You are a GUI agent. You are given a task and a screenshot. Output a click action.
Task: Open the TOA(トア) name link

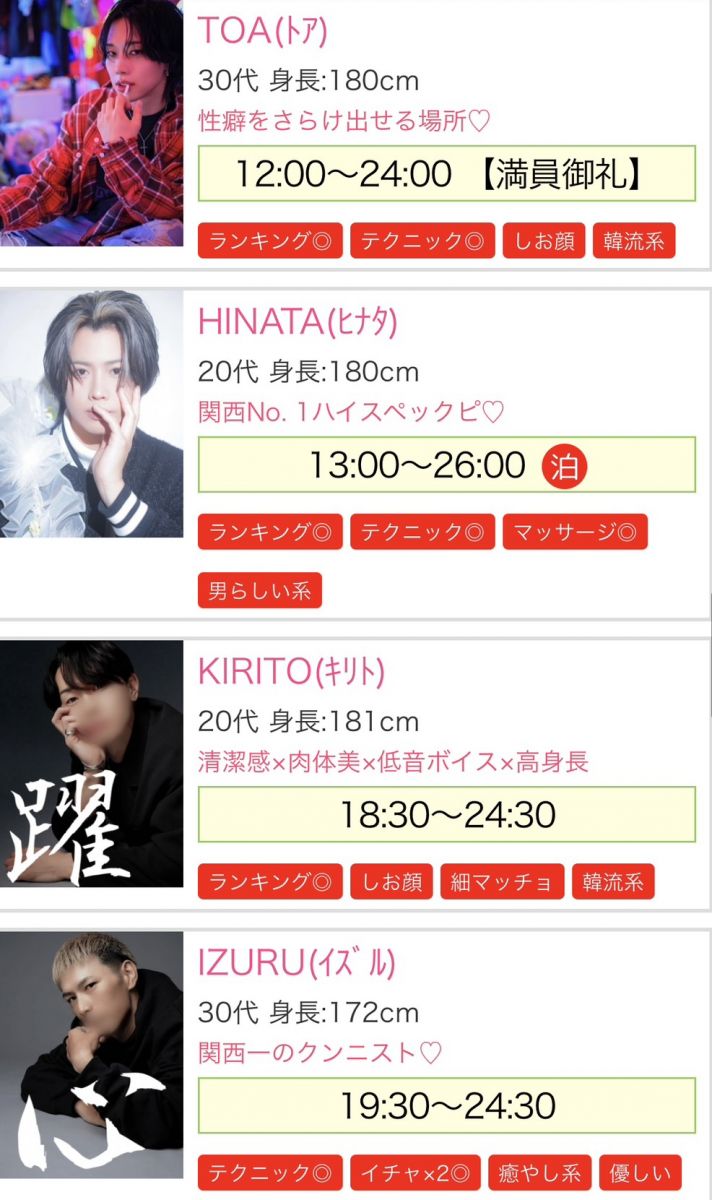coord(263,31)
